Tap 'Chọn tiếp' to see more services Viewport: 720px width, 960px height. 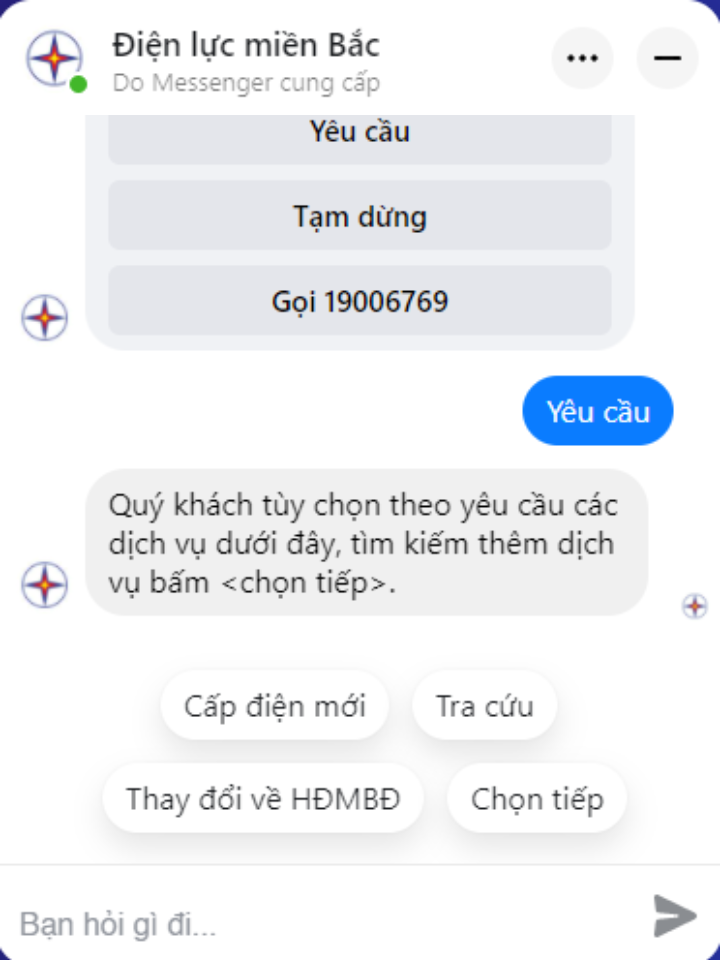[x=536, y=798]
